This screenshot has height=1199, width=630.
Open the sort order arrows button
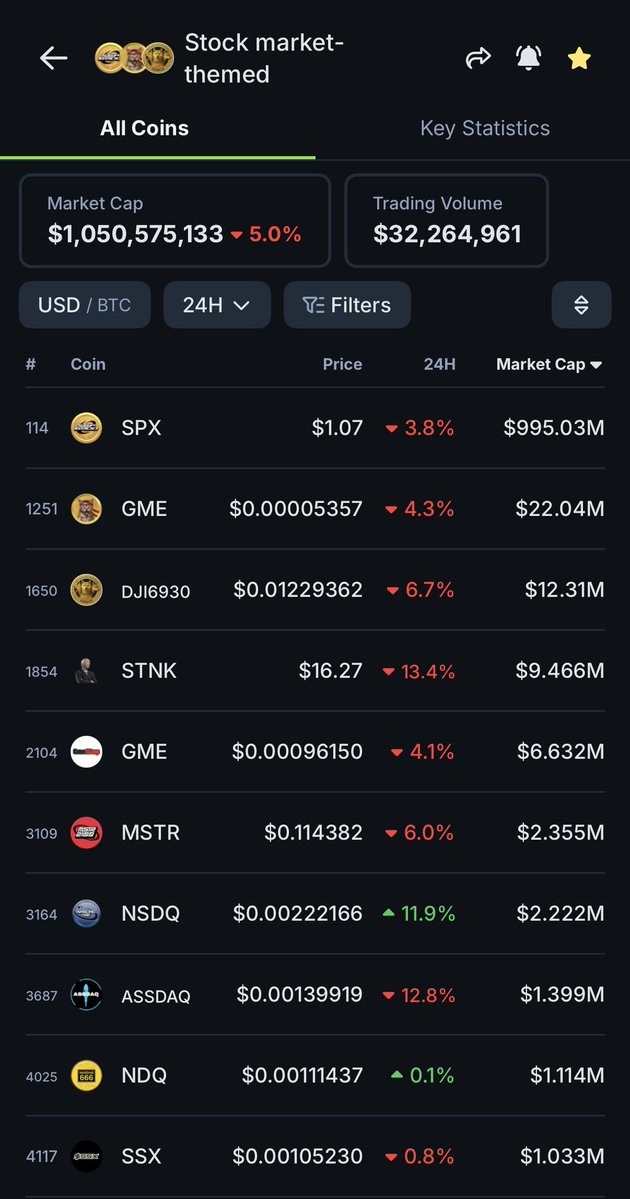(581, 305)
